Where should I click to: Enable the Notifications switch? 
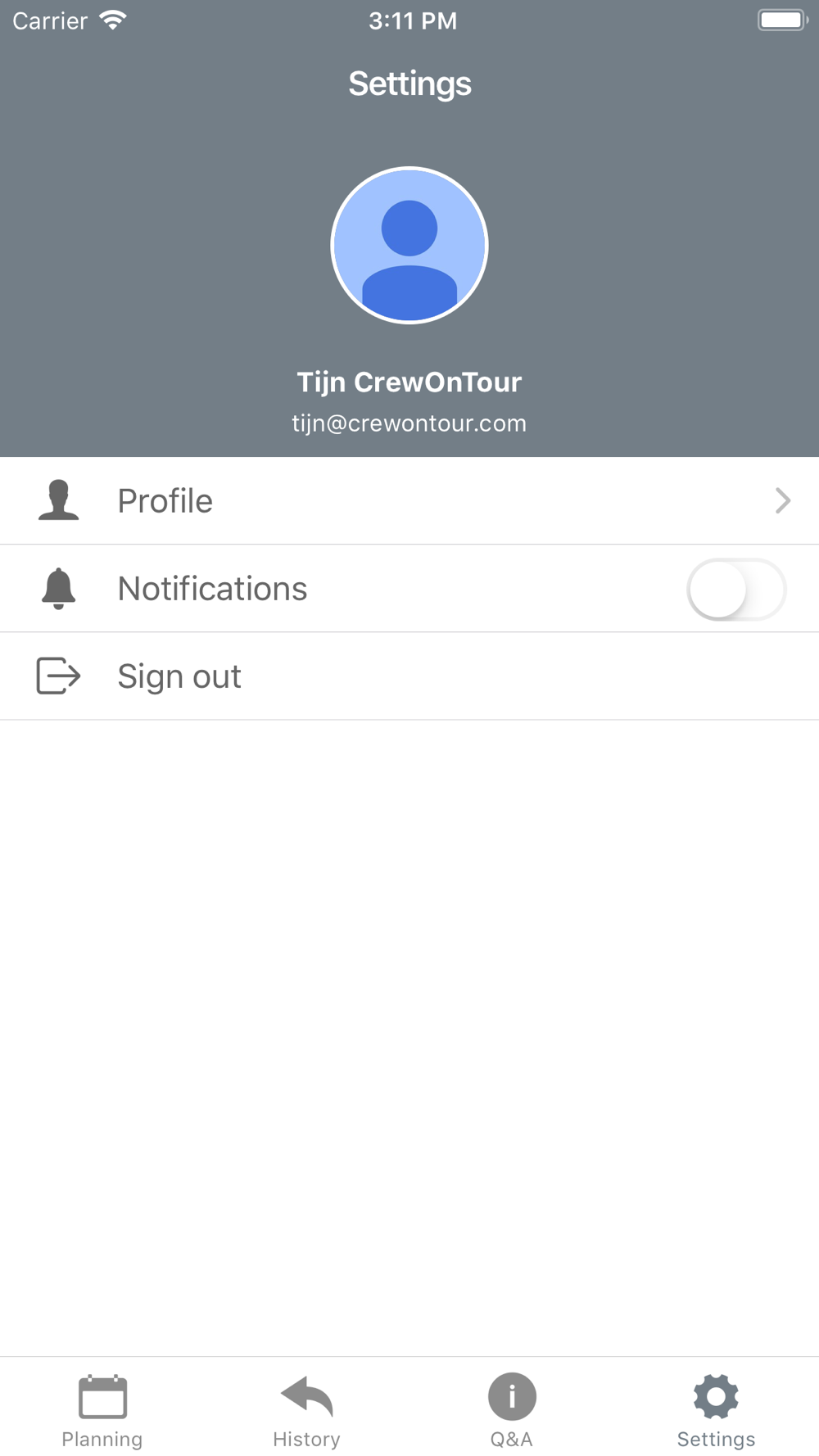pyautogui.click(x=736, y=590)
